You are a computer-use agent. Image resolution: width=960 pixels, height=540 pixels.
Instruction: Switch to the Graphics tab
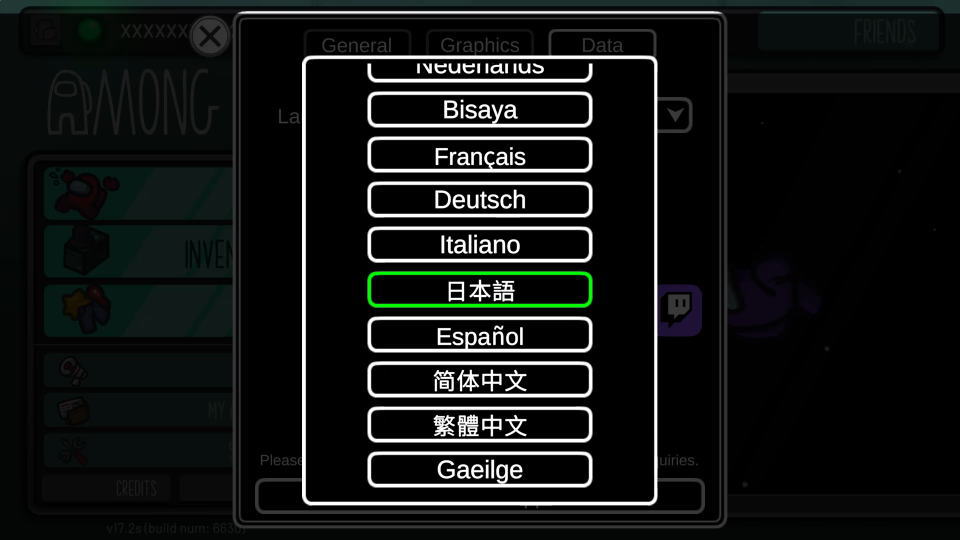[x=480, y=44]
